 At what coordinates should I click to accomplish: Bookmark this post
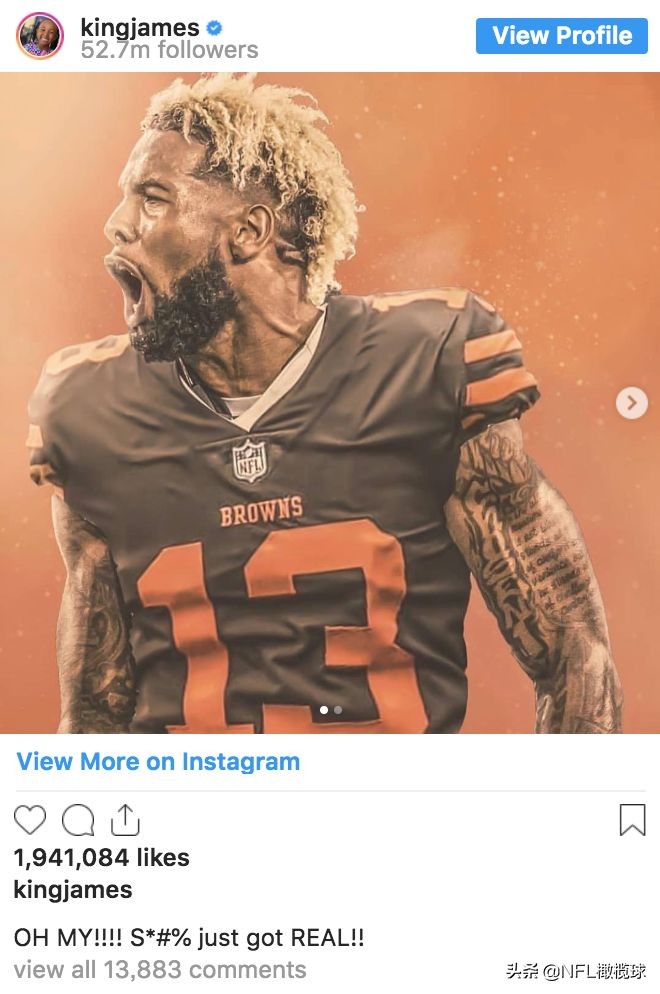pos(632,820)
